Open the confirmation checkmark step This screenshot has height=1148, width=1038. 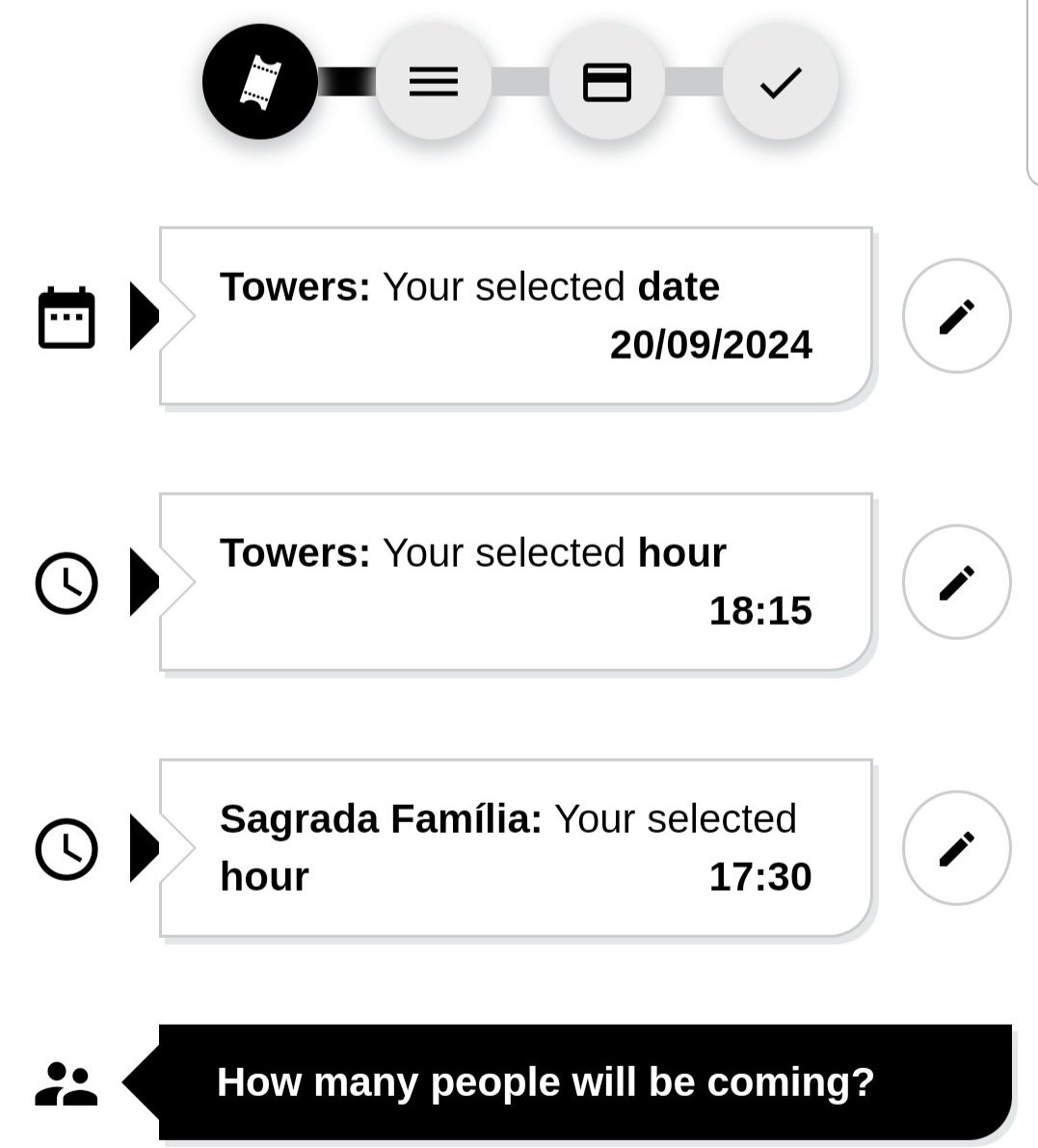pos(781,83)
